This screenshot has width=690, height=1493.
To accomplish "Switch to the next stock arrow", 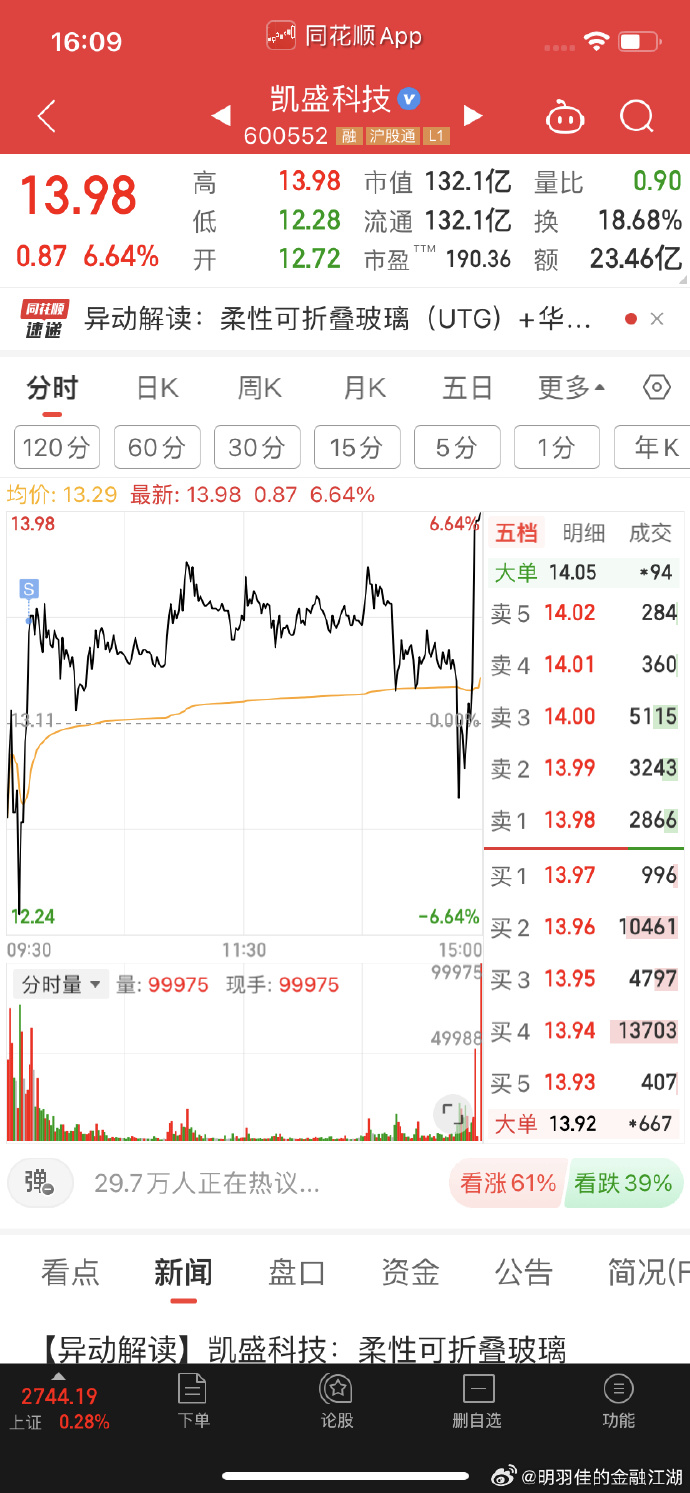I will [x=473, y=116].
